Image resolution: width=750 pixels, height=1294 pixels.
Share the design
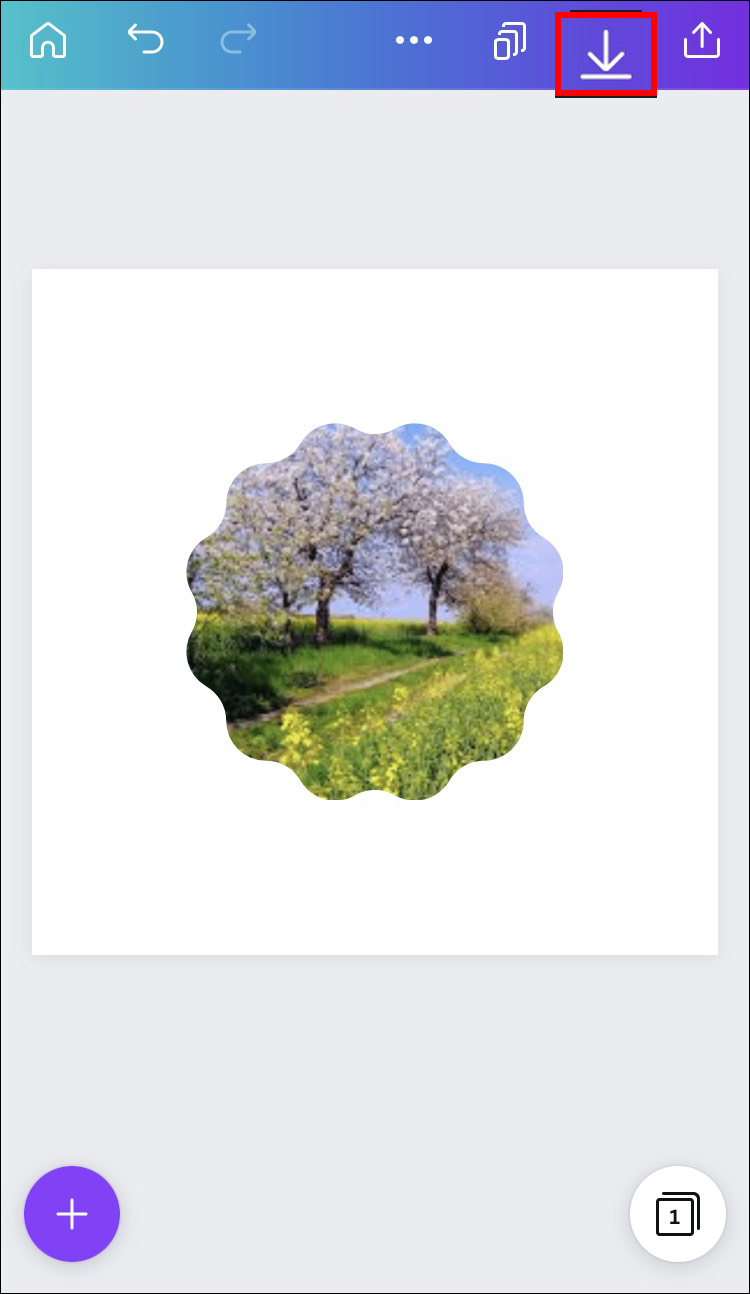tap(701, 40)
